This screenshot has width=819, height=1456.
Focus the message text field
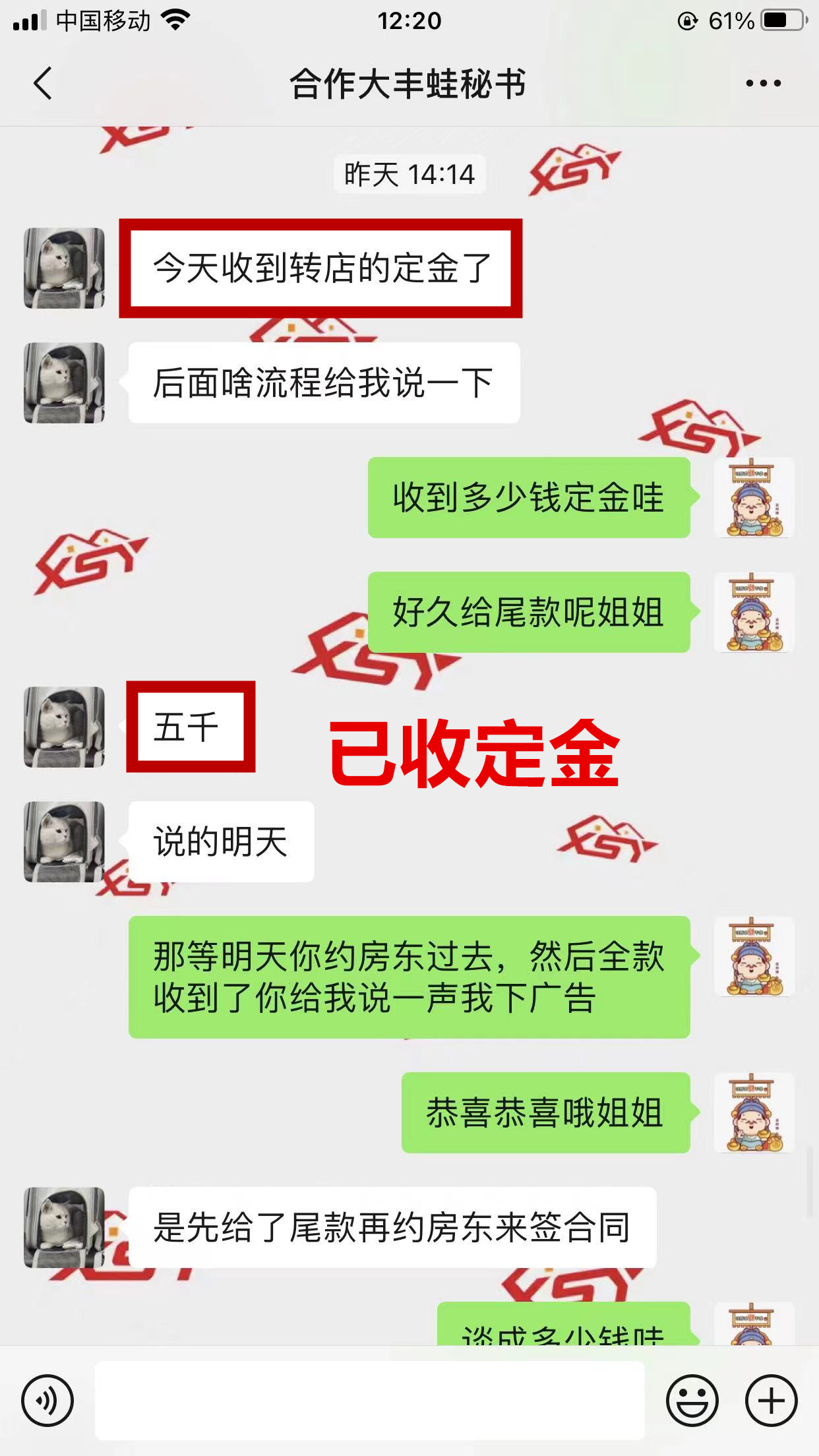click(x=369, y=1400)
